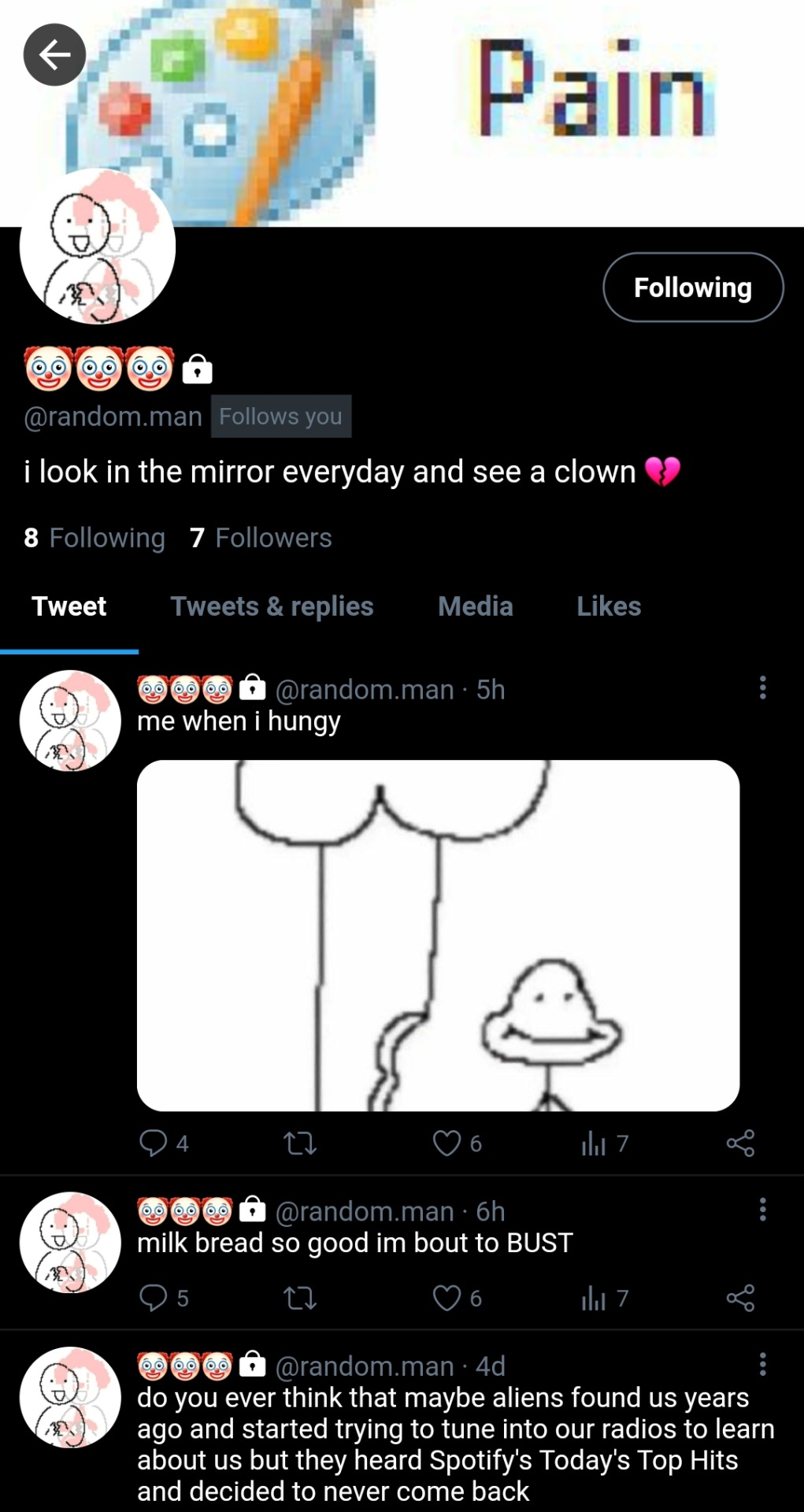Screen dimensions: 804x1512
Task: Retweet the 'me when i hungy' tweet
Action: point(300,1143)
